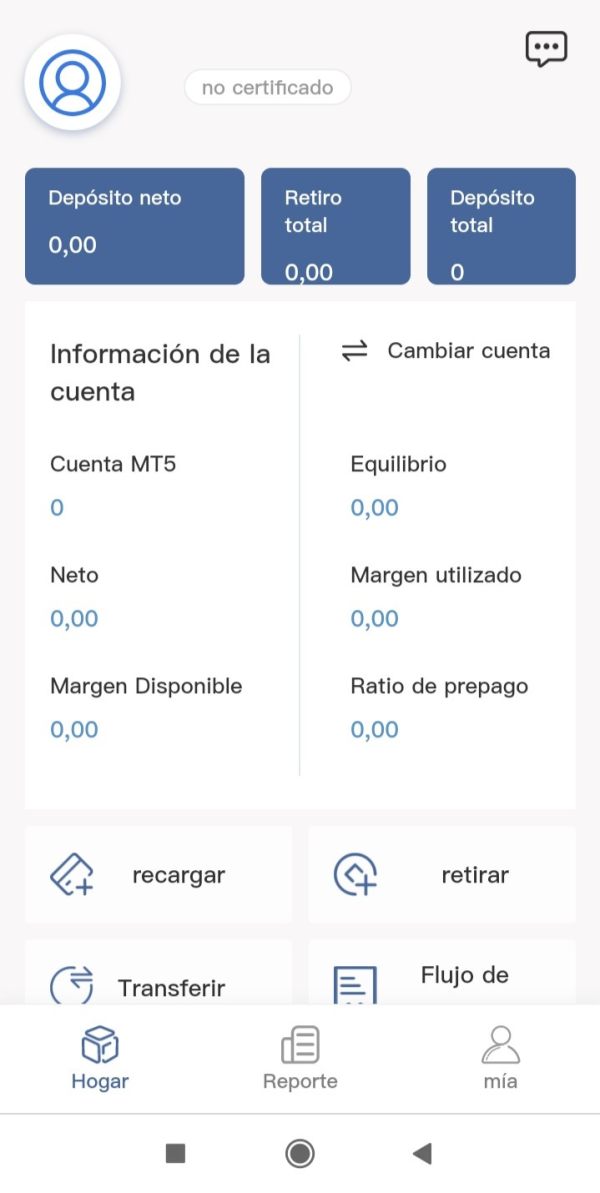600x1193 pixels.
Task: Switch to the Reporte tab
Action: tap(300, 1058)
